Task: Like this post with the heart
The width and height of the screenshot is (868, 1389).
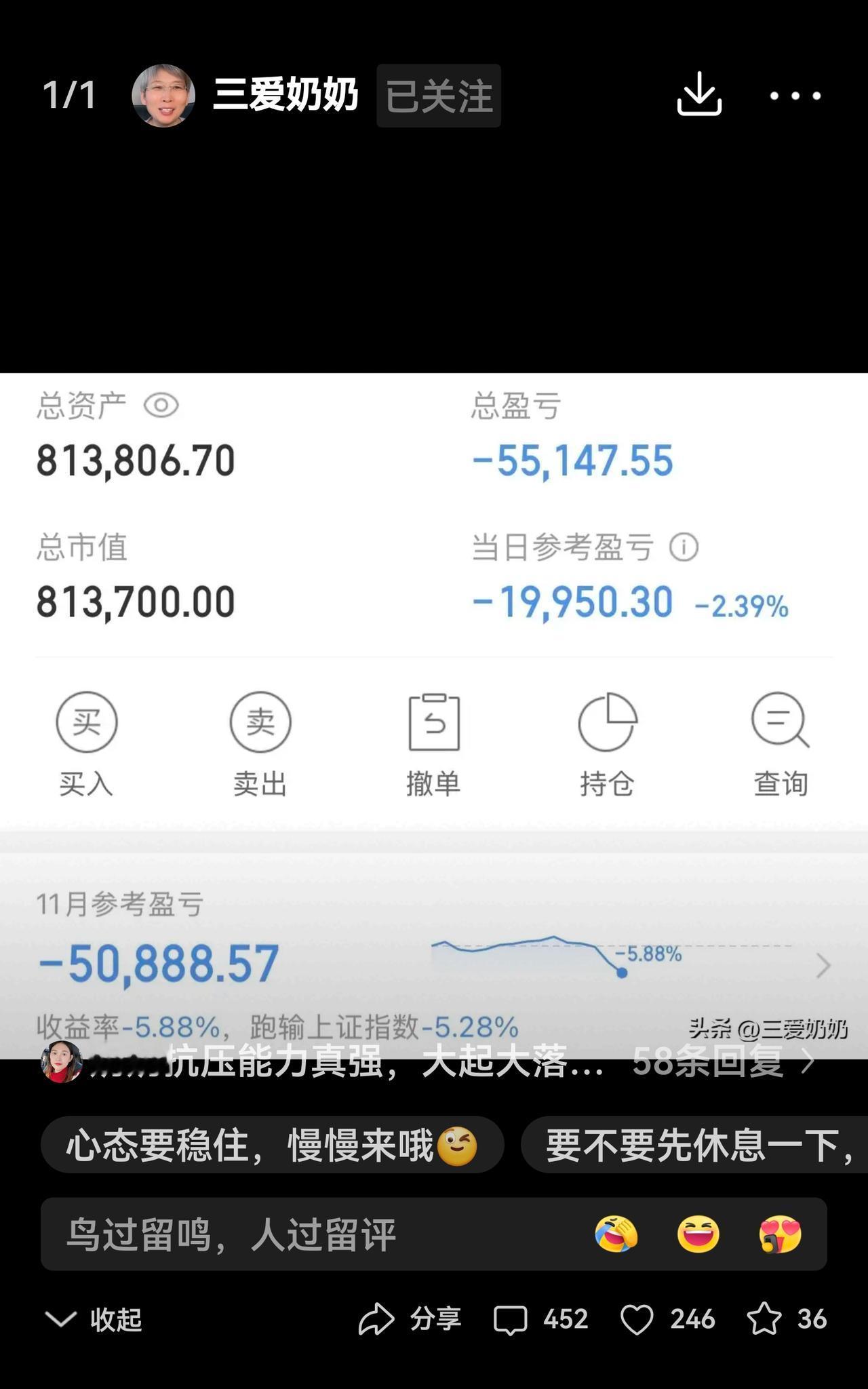Action: pyautogui.click(x=667, y=1320)
